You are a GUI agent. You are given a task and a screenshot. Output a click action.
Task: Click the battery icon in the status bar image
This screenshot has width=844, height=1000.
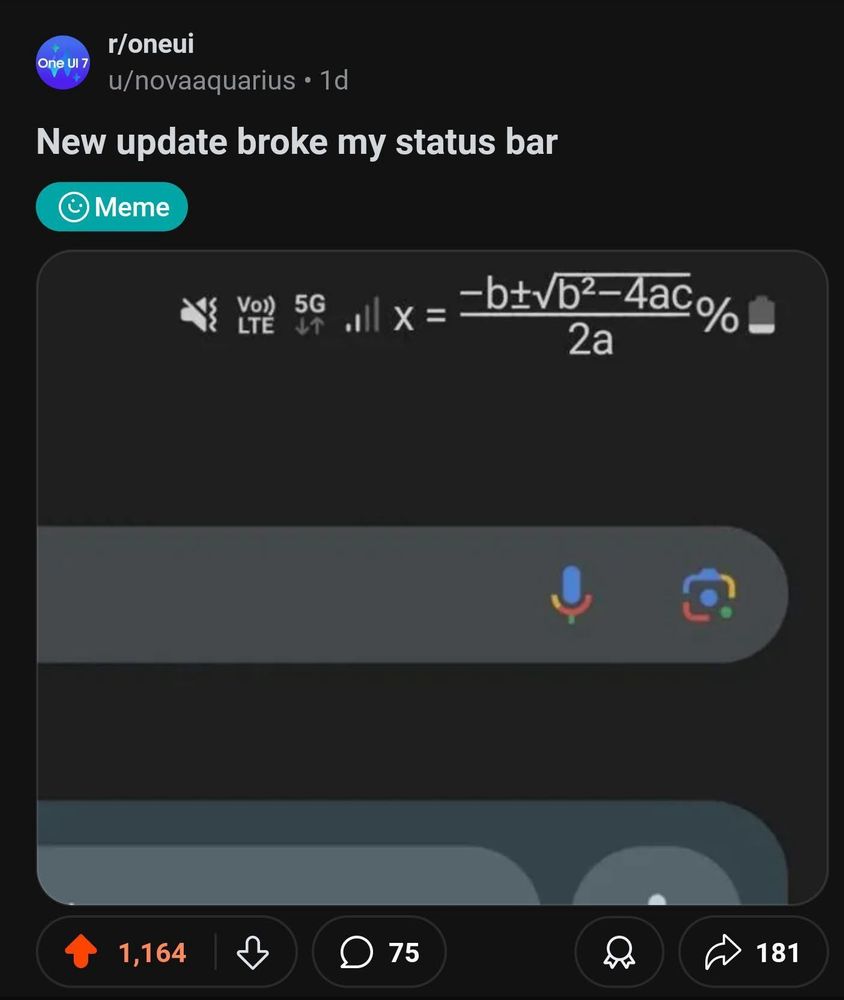click(762, 316)
